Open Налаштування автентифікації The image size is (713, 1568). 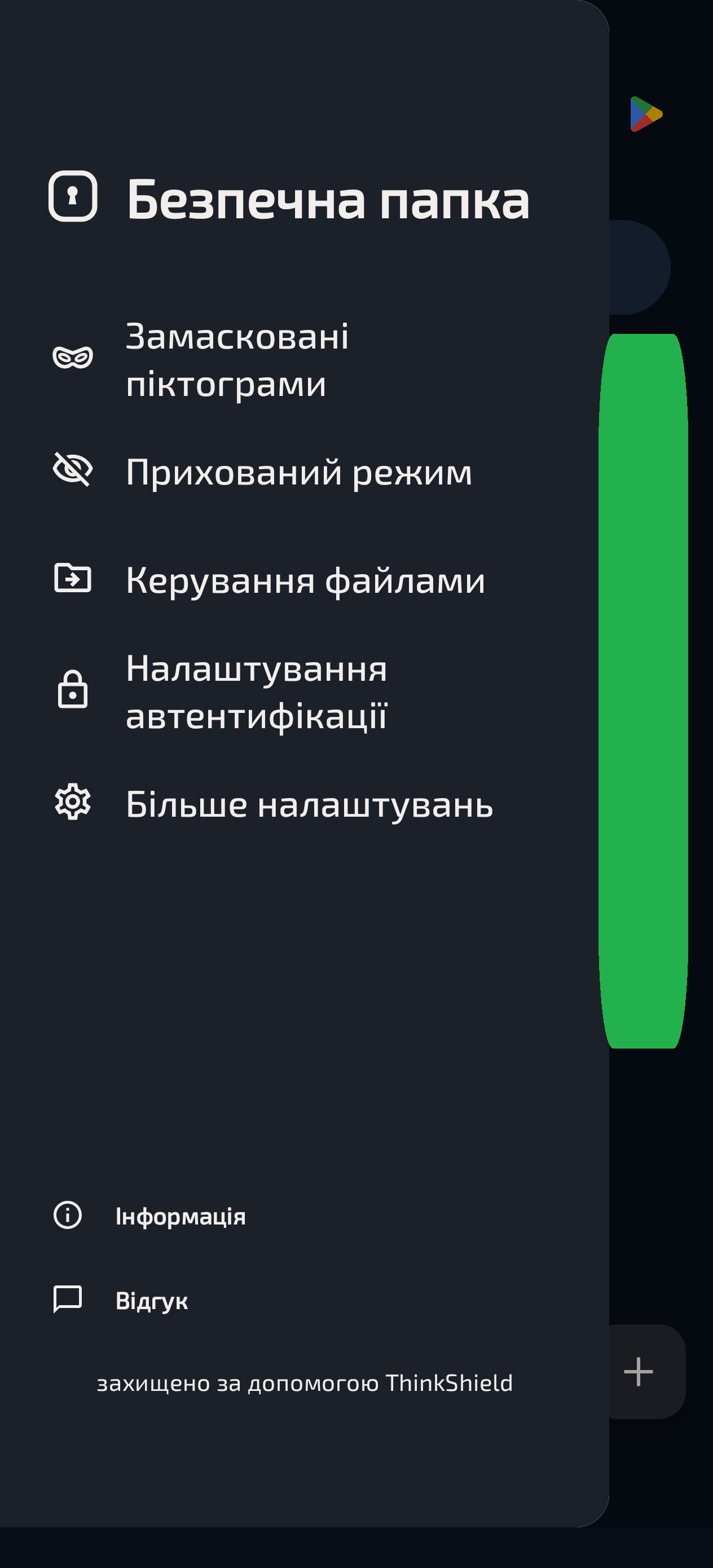(x=256, y=691)
